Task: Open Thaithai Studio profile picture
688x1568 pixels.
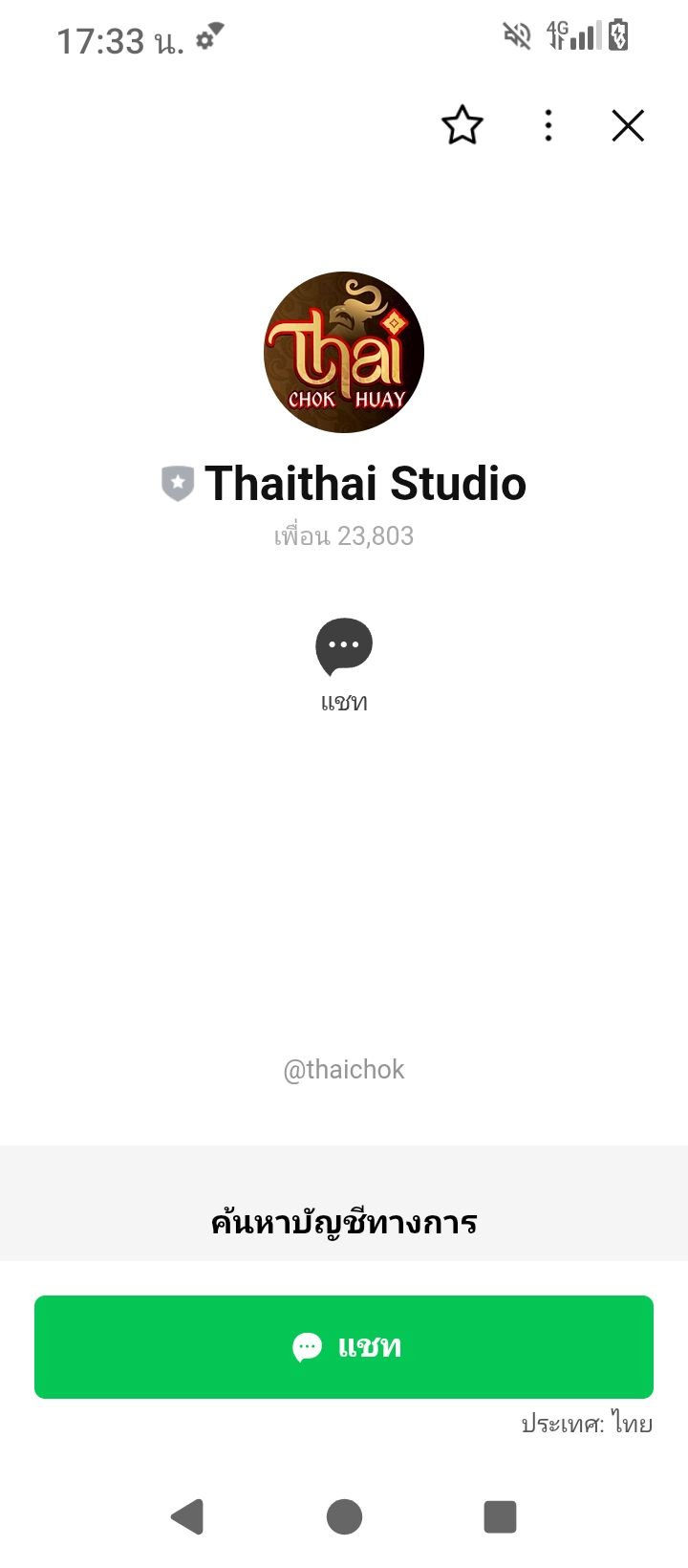Action: pos(344,353)
